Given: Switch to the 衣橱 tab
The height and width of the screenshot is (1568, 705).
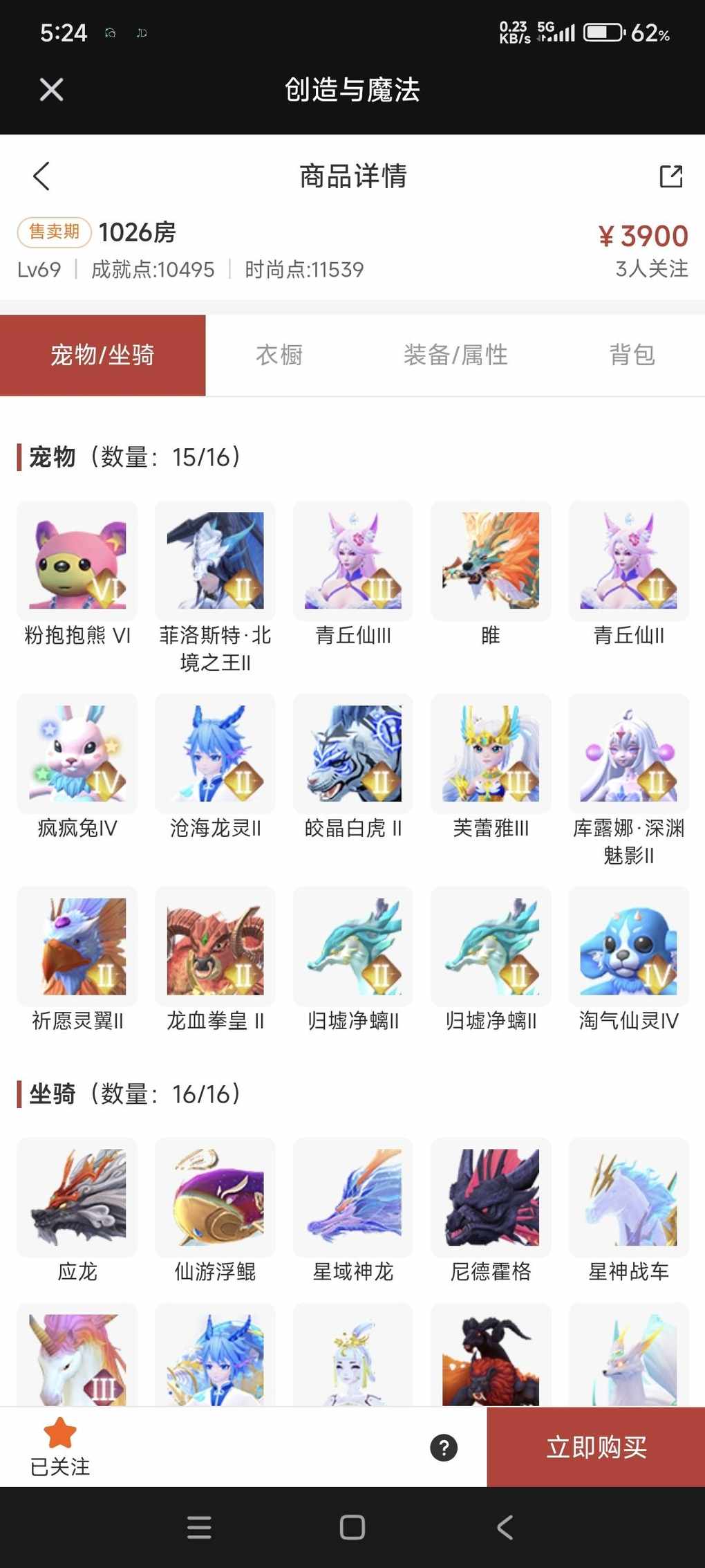Looking at the screenshot, I should click(x=279, y=355).
